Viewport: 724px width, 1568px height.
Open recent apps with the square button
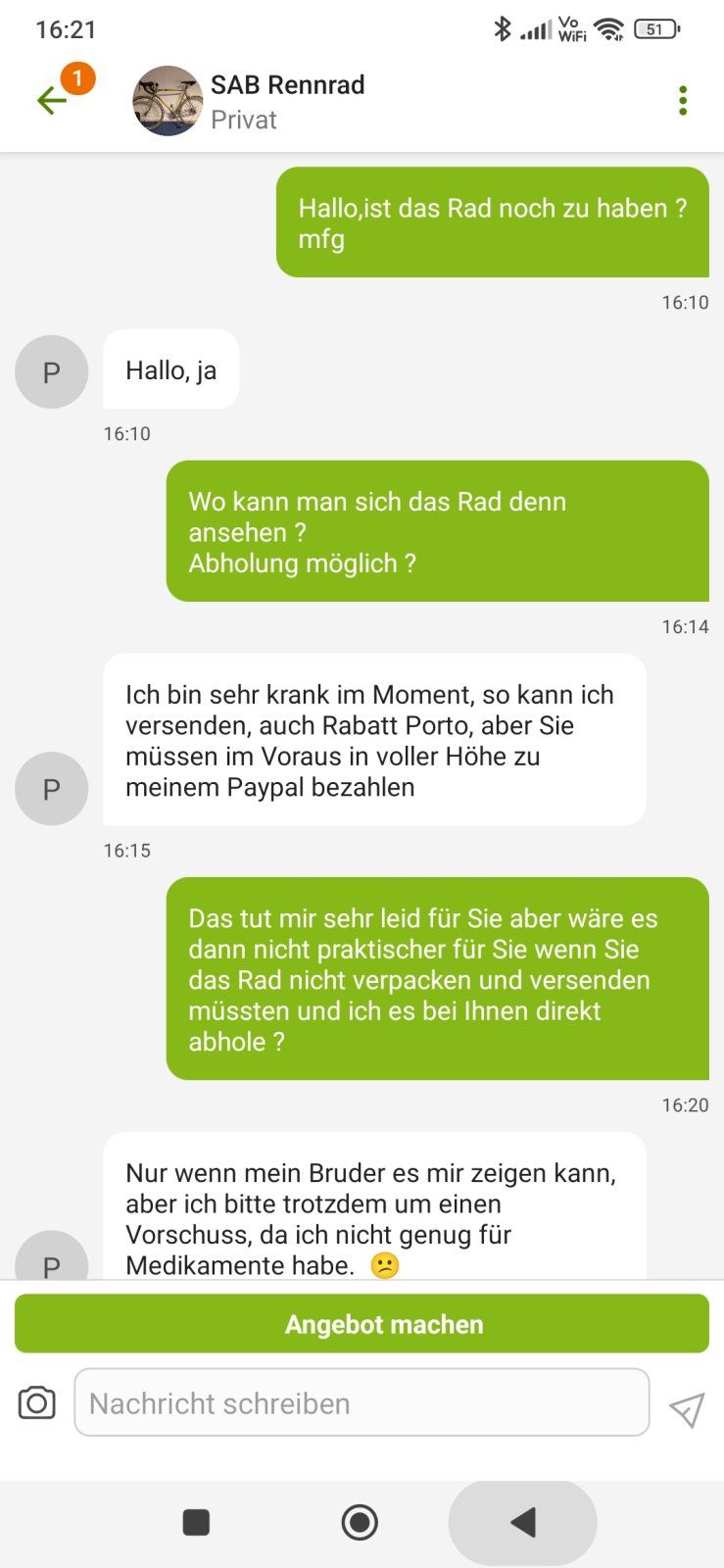(x=197, y=1522)
